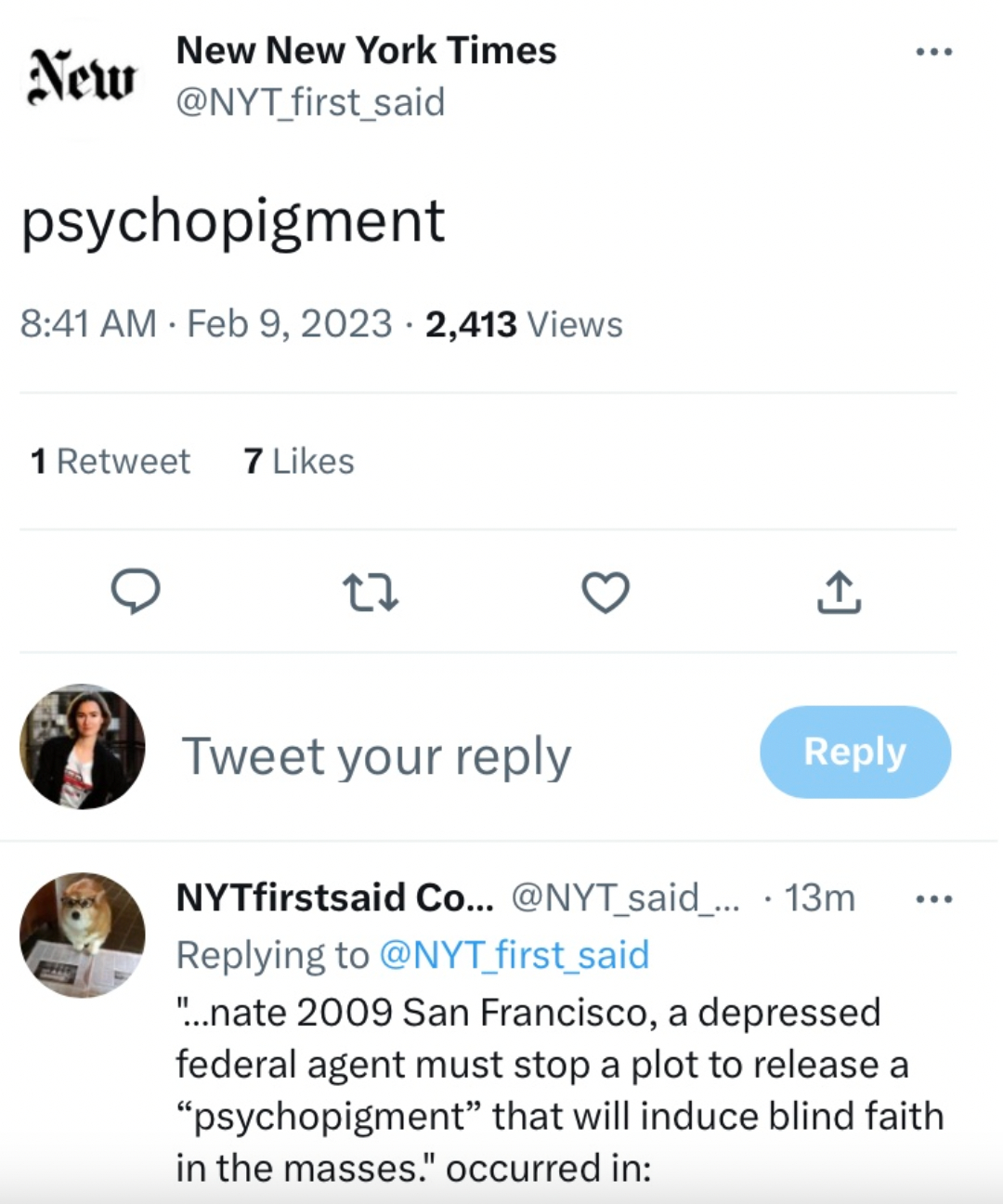
Task: View the 7 Likes list
Action: 299,461
